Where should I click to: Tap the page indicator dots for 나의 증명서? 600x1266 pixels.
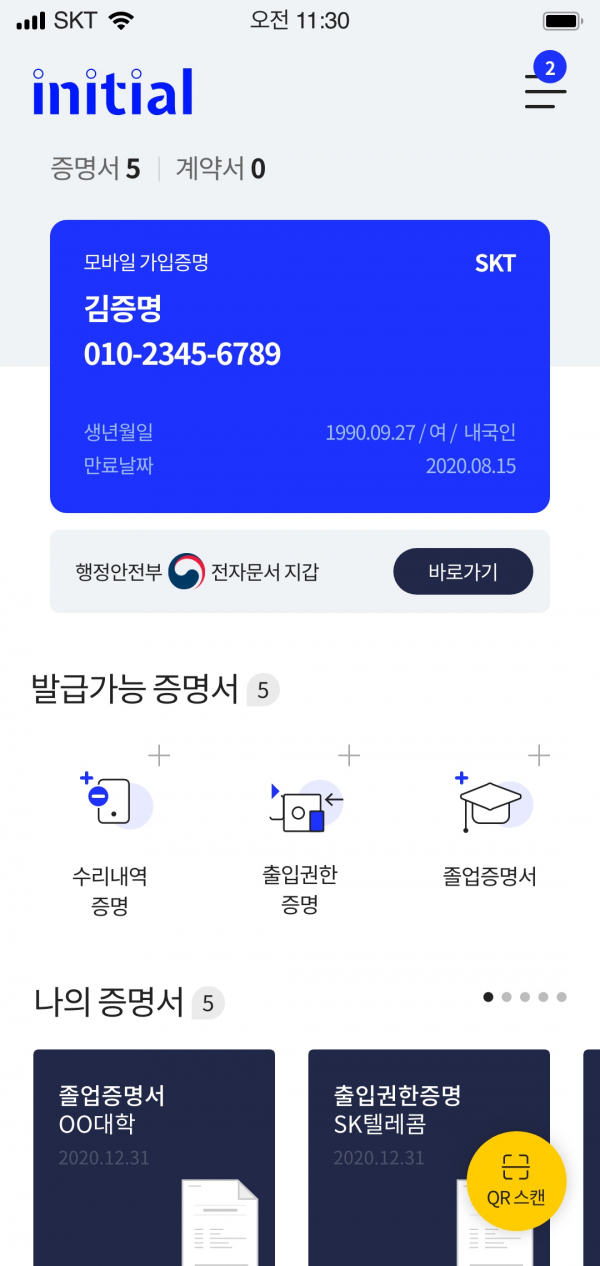click(525, 997)
